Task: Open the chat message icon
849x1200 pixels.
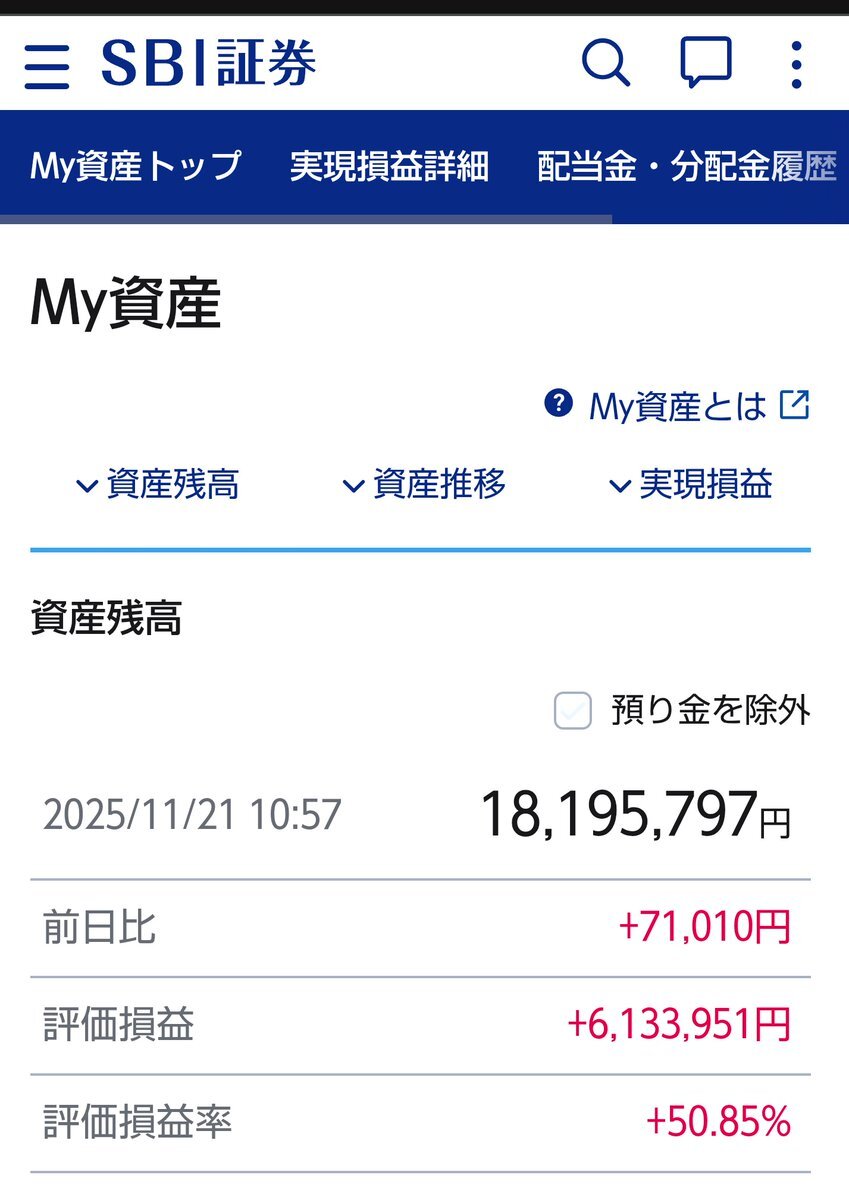Action: [x=706, y=64]
